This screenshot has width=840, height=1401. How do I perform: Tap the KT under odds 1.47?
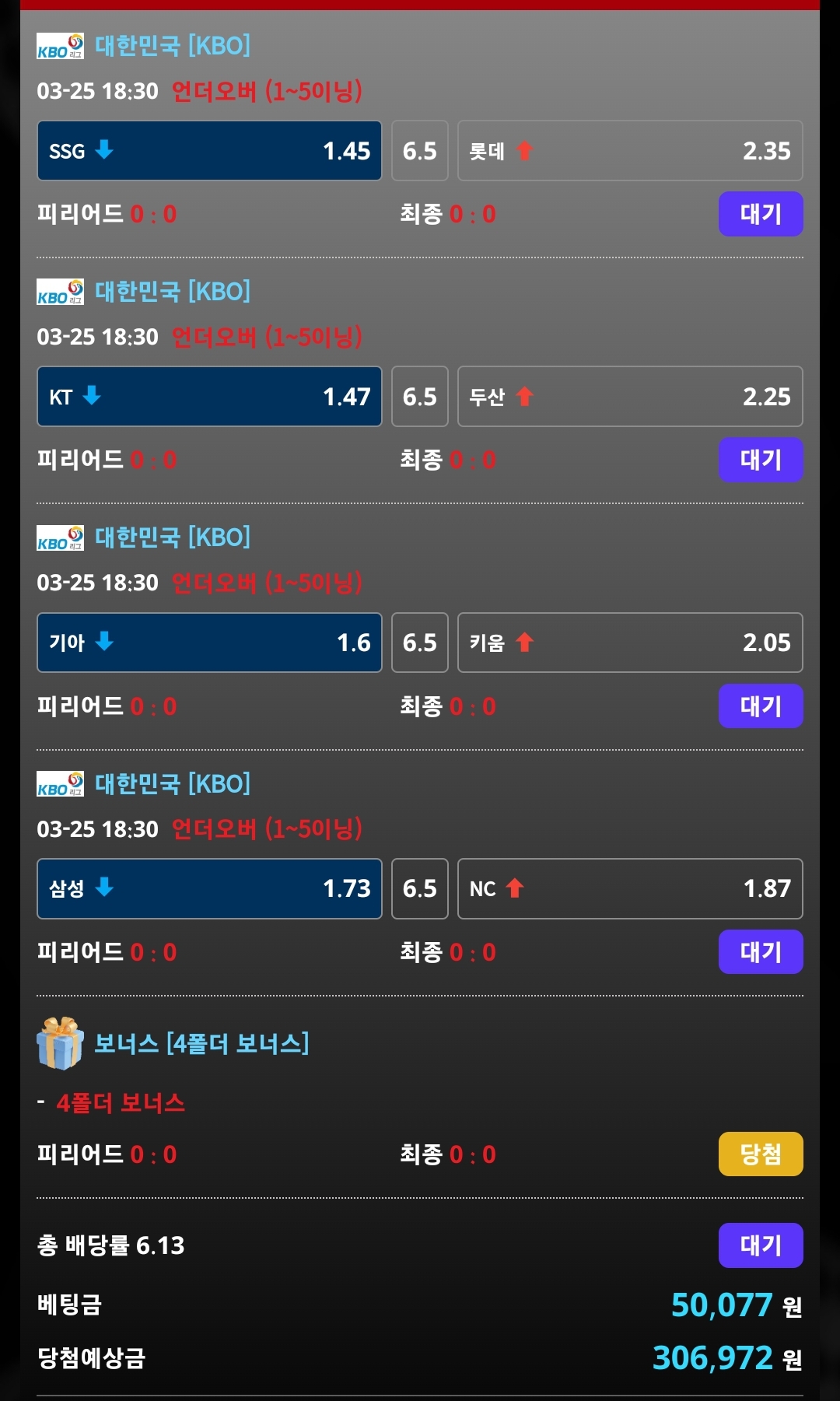pyautogui.click(x=209, y=397)
